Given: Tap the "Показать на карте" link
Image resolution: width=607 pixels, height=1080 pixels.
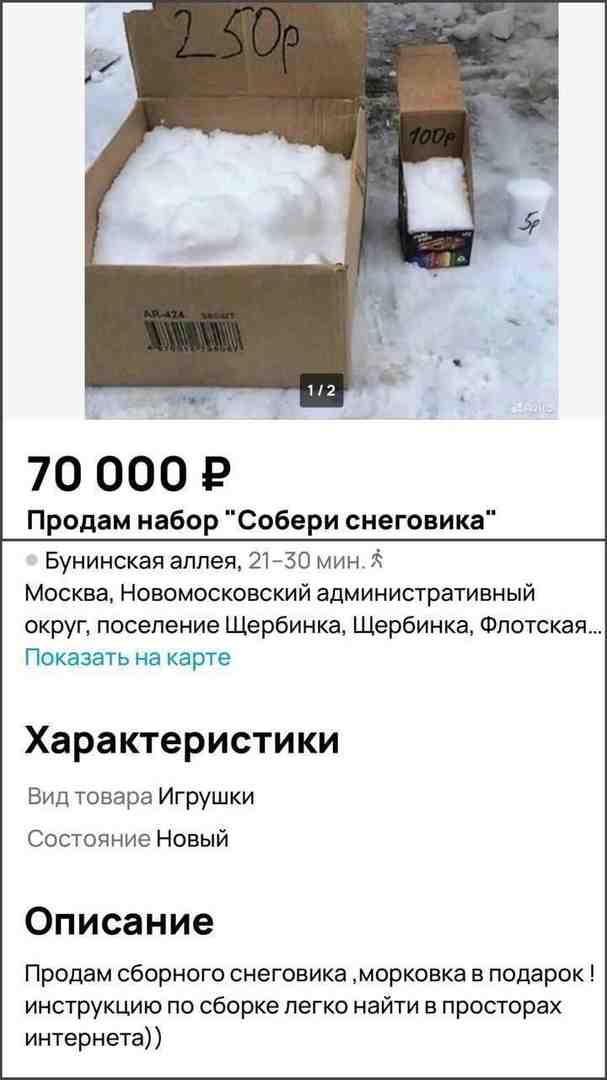Looking at the screenshot, I should 127,657.
